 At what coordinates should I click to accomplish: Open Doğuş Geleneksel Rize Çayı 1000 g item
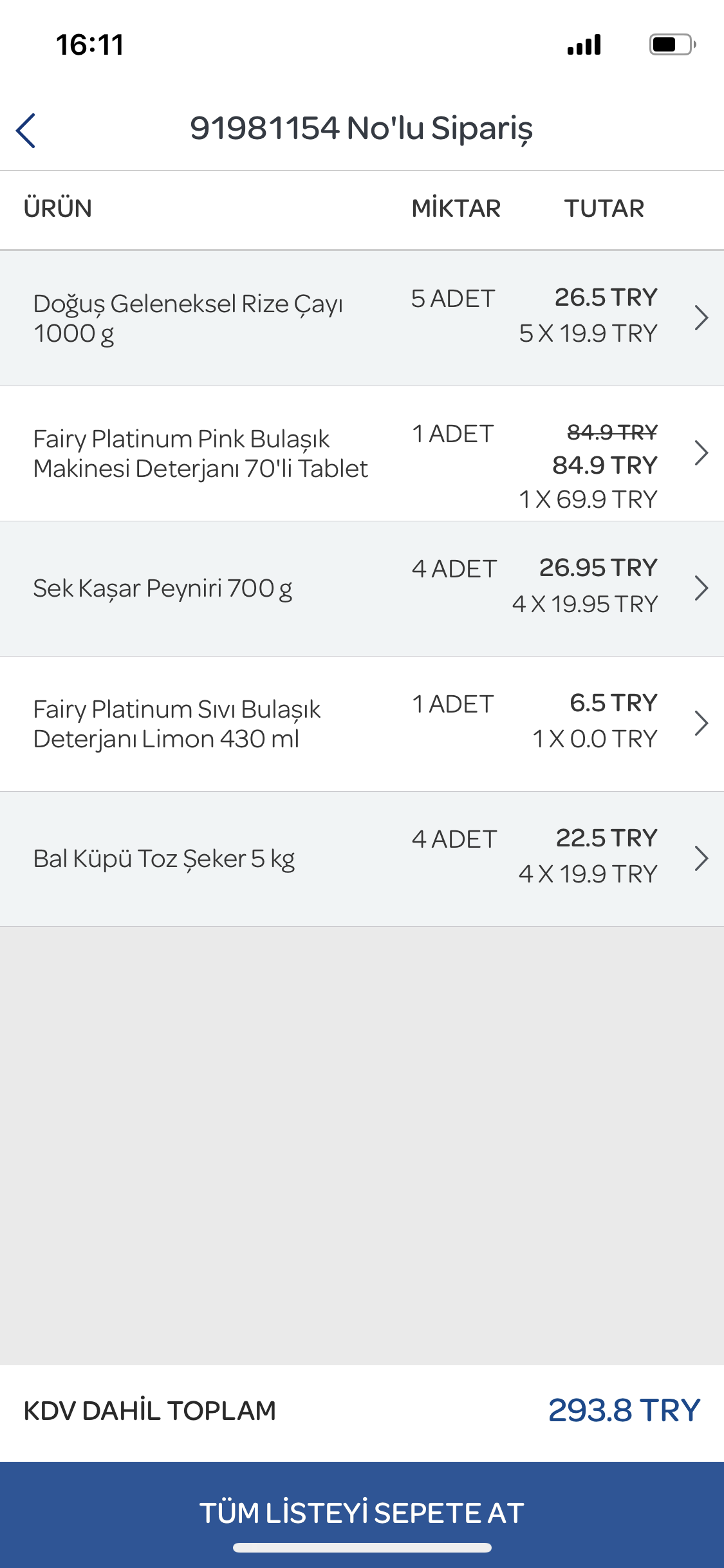[x=362, y=318]
